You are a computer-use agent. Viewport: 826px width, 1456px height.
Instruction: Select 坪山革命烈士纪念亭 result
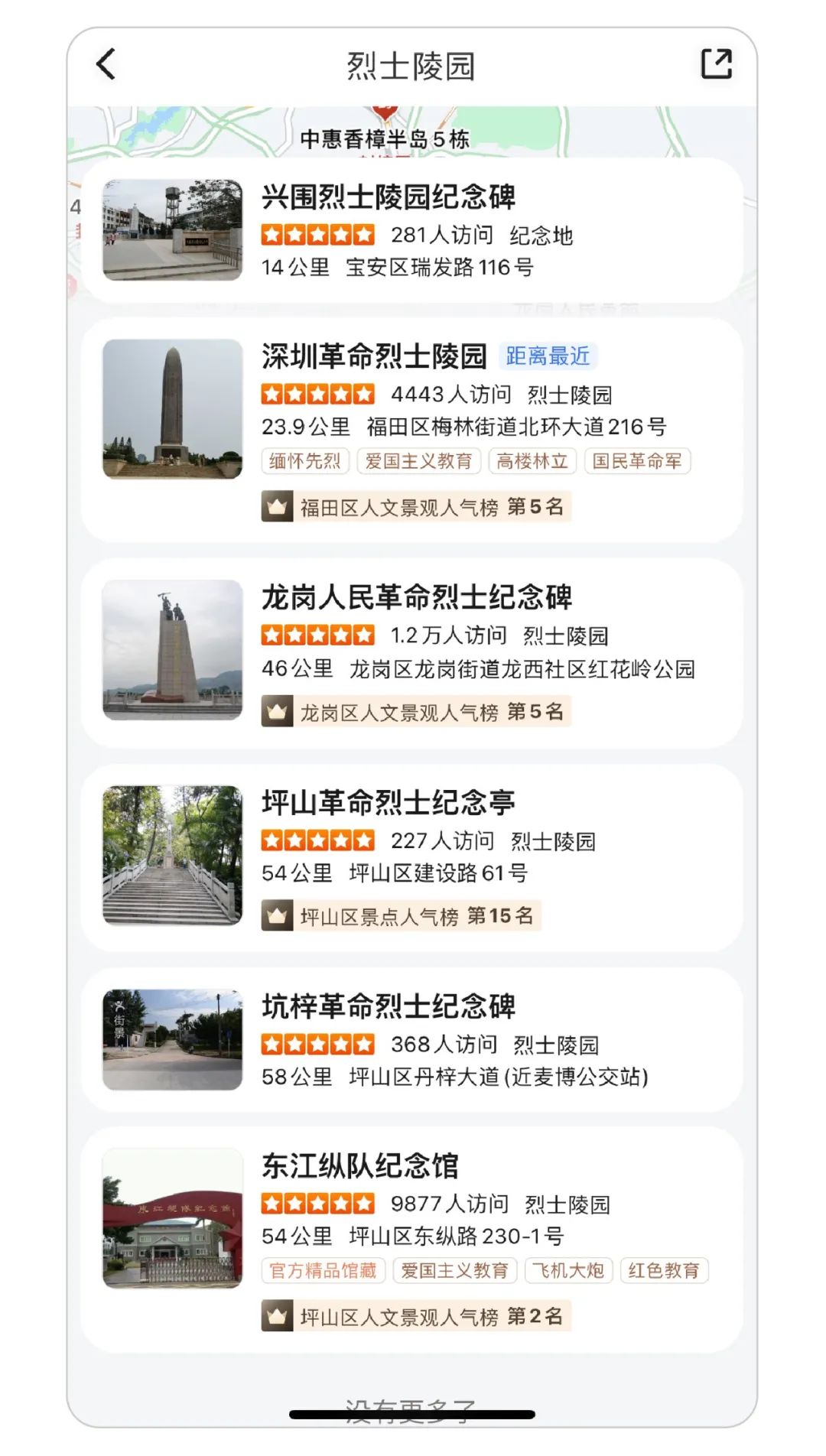click(389, 803)
